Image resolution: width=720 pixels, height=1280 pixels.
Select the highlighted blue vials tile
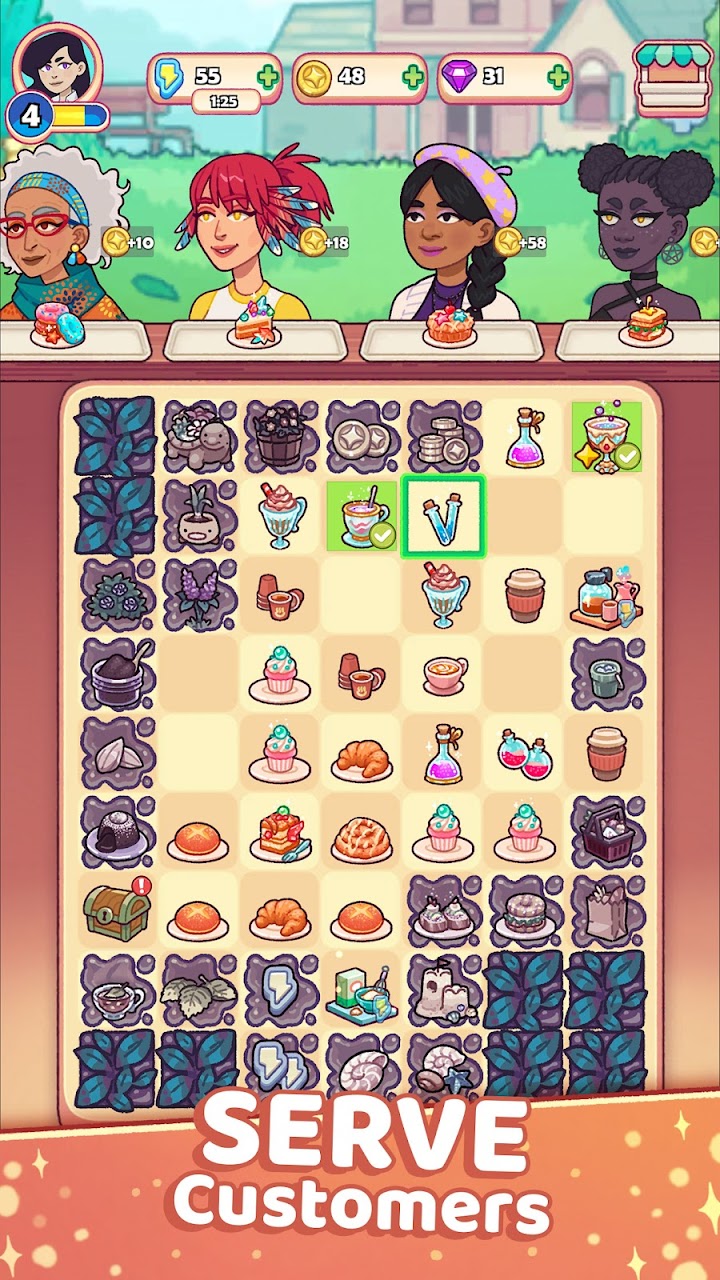tap(442, 516)
